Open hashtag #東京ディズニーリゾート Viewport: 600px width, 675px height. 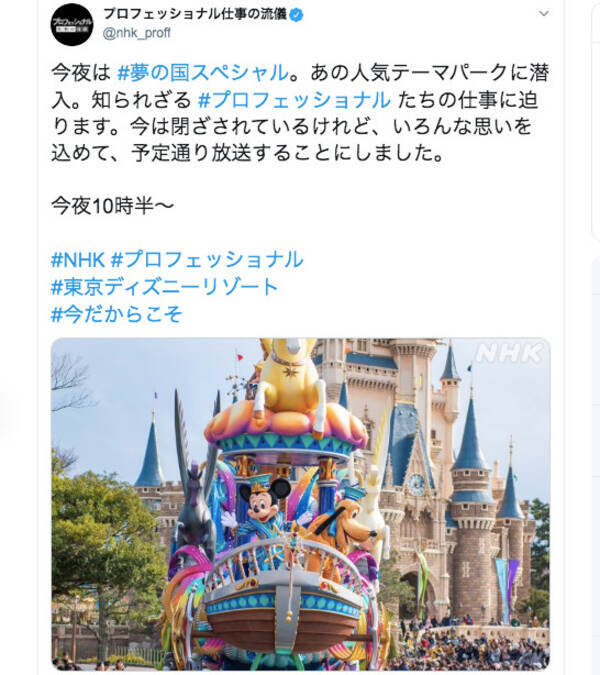click(164, 287)
